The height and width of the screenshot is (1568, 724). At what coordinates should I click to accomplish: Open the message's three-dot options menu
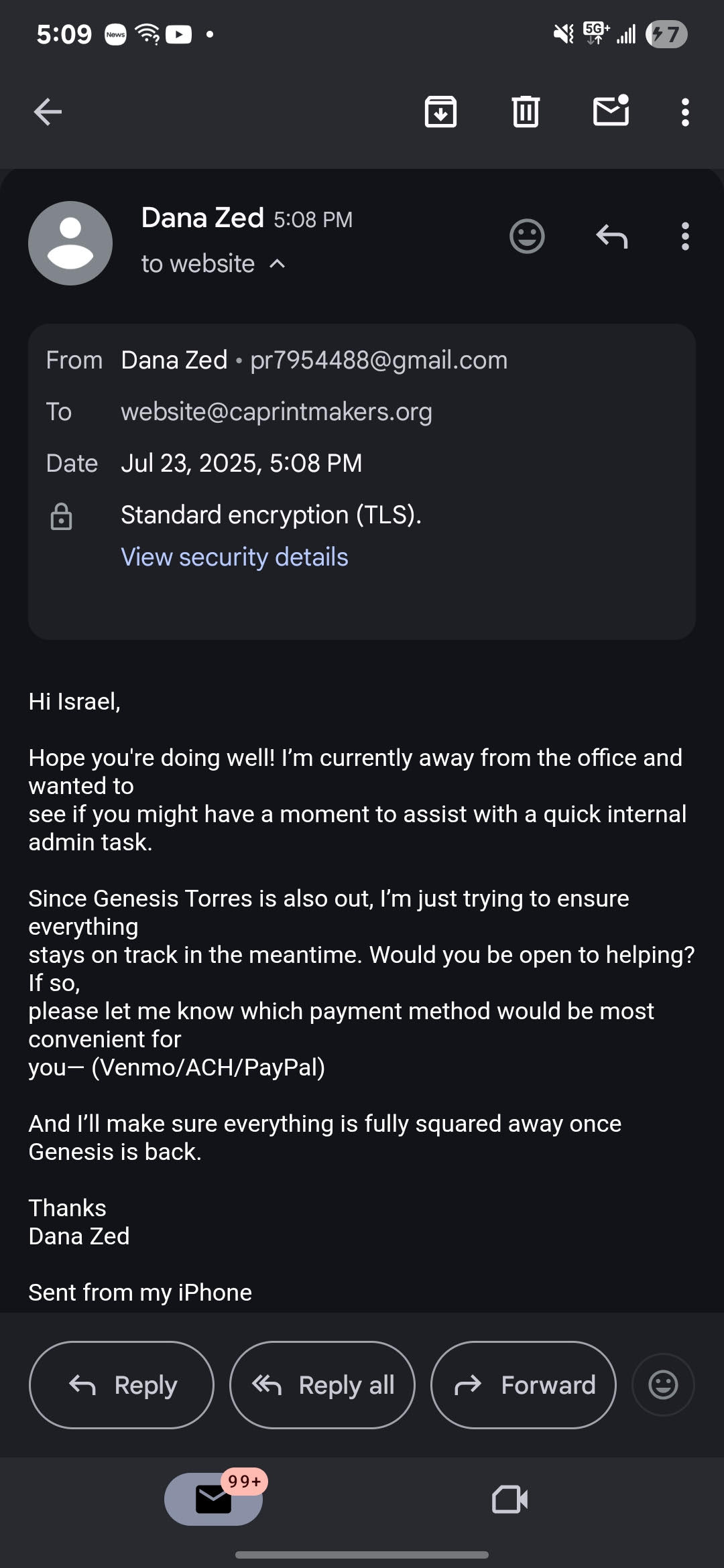tap(685, 237)
